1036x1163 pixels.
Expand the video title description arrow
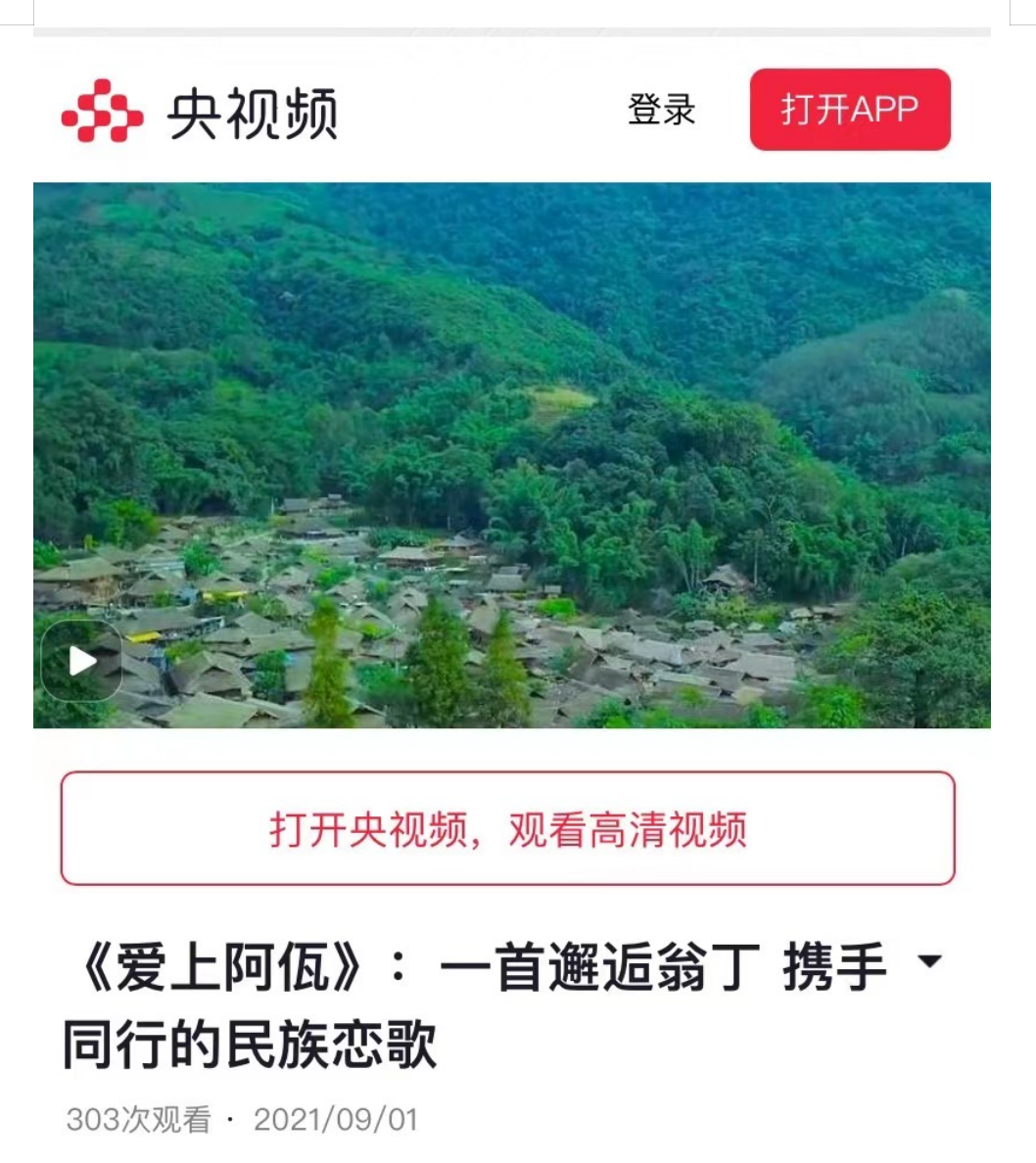click(928, 960)
